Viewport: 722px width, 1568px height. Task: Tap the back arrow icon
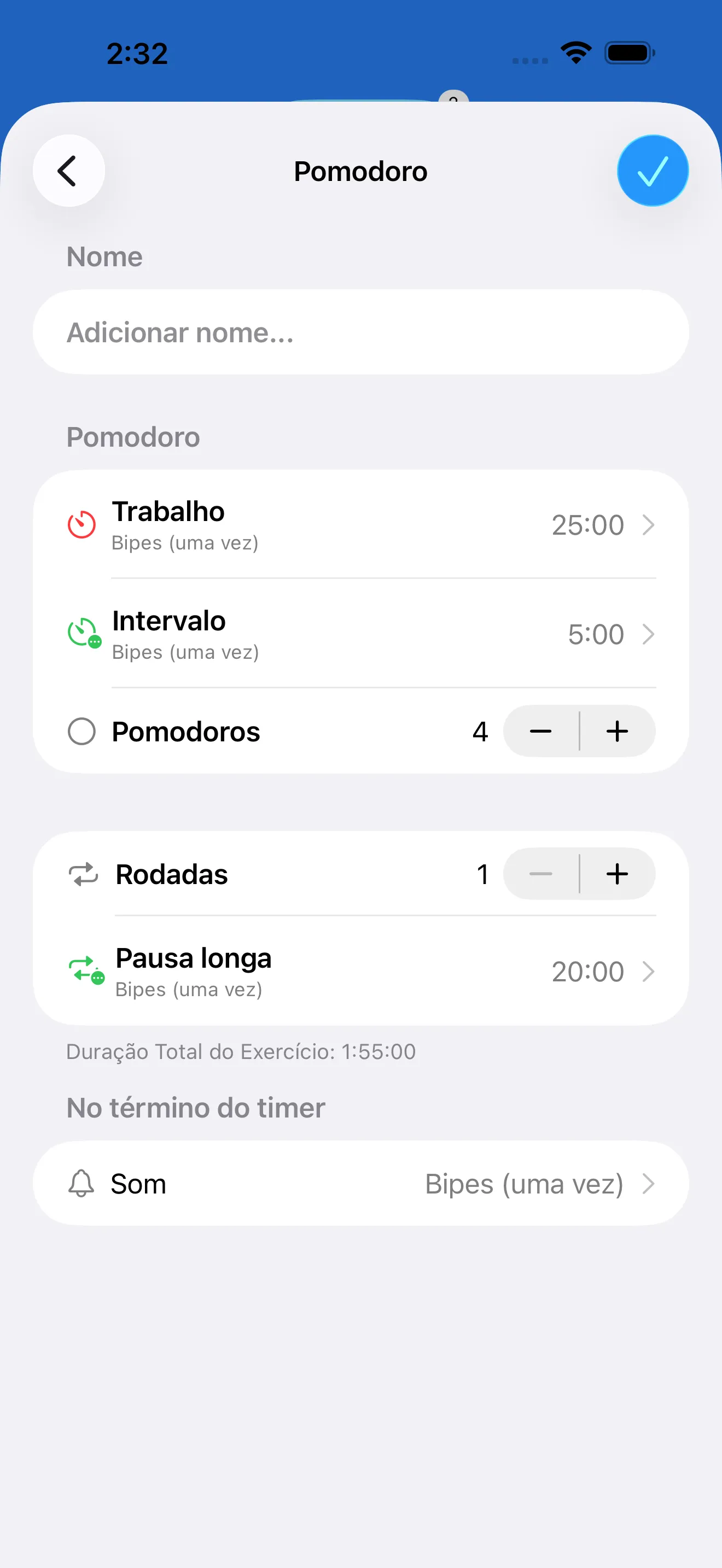pos(68,171)
